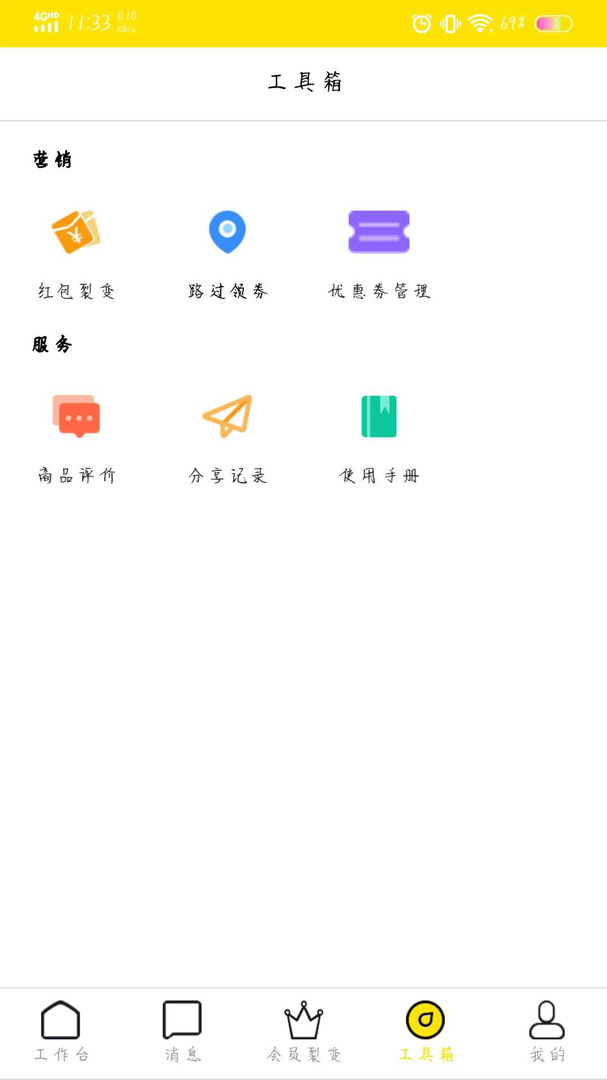The height and width of the screenshot is (1080, 607).
Task: Select the 工具箱 tab
Action: click(x=426, y=1031)
